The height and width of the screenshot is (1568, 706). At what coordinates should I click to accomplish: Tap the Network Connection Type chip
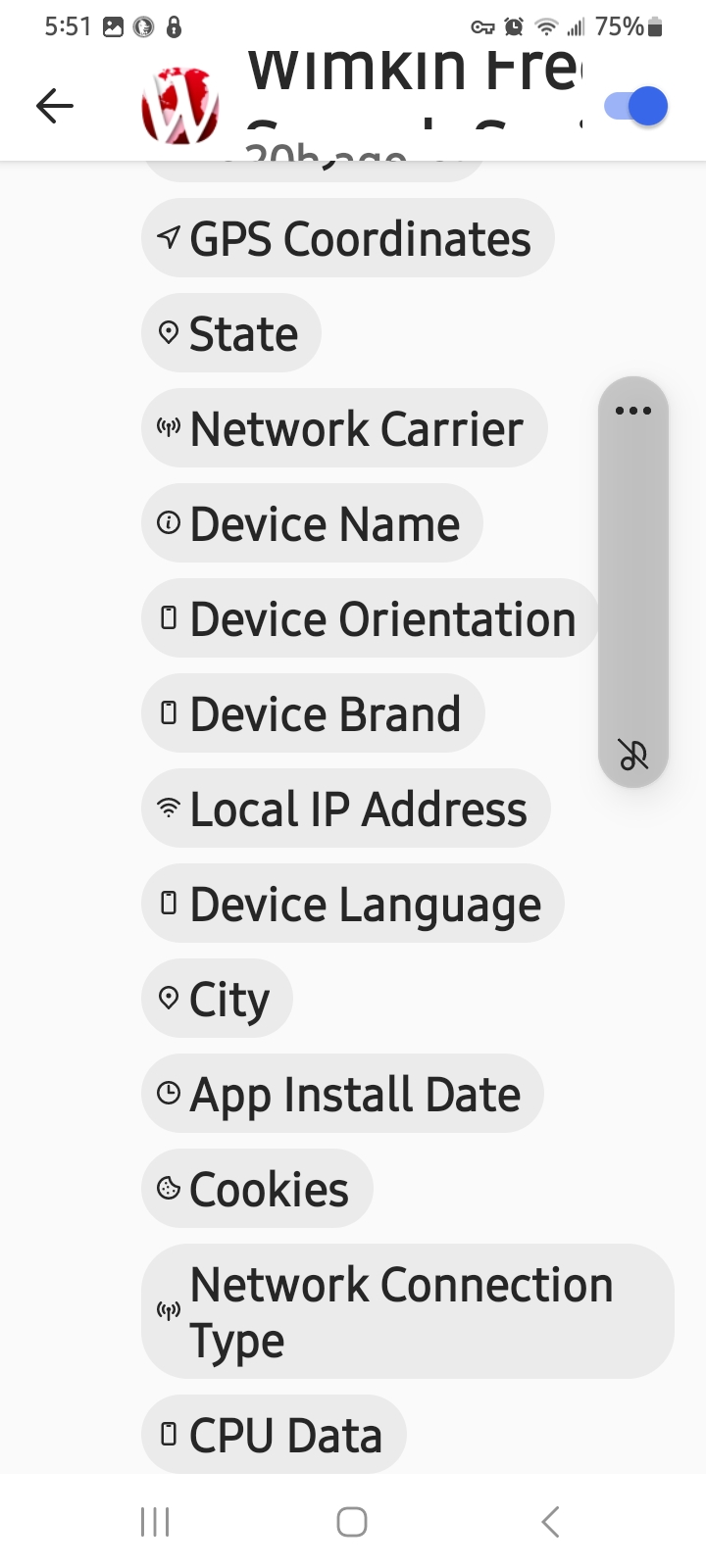click(407, 1311)
